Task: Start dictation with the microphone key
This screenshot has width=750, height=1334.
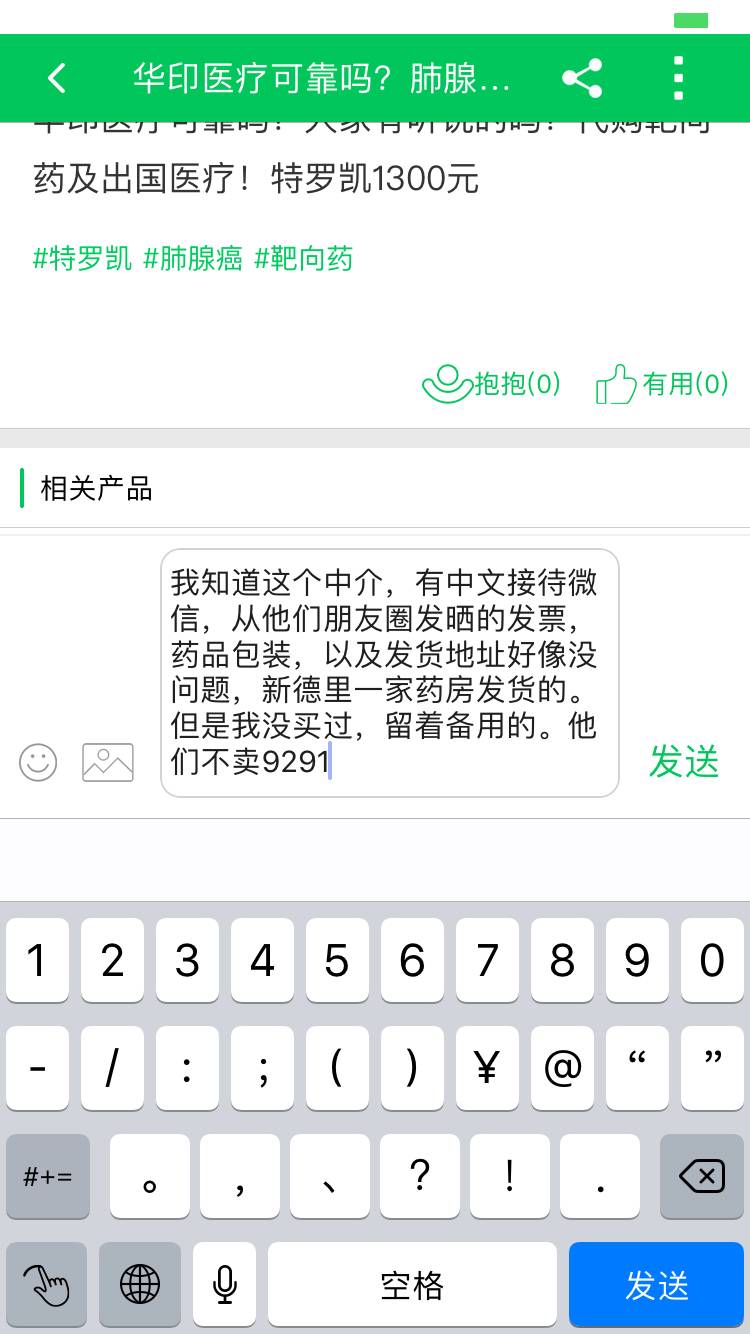Action: [225, 1285]
